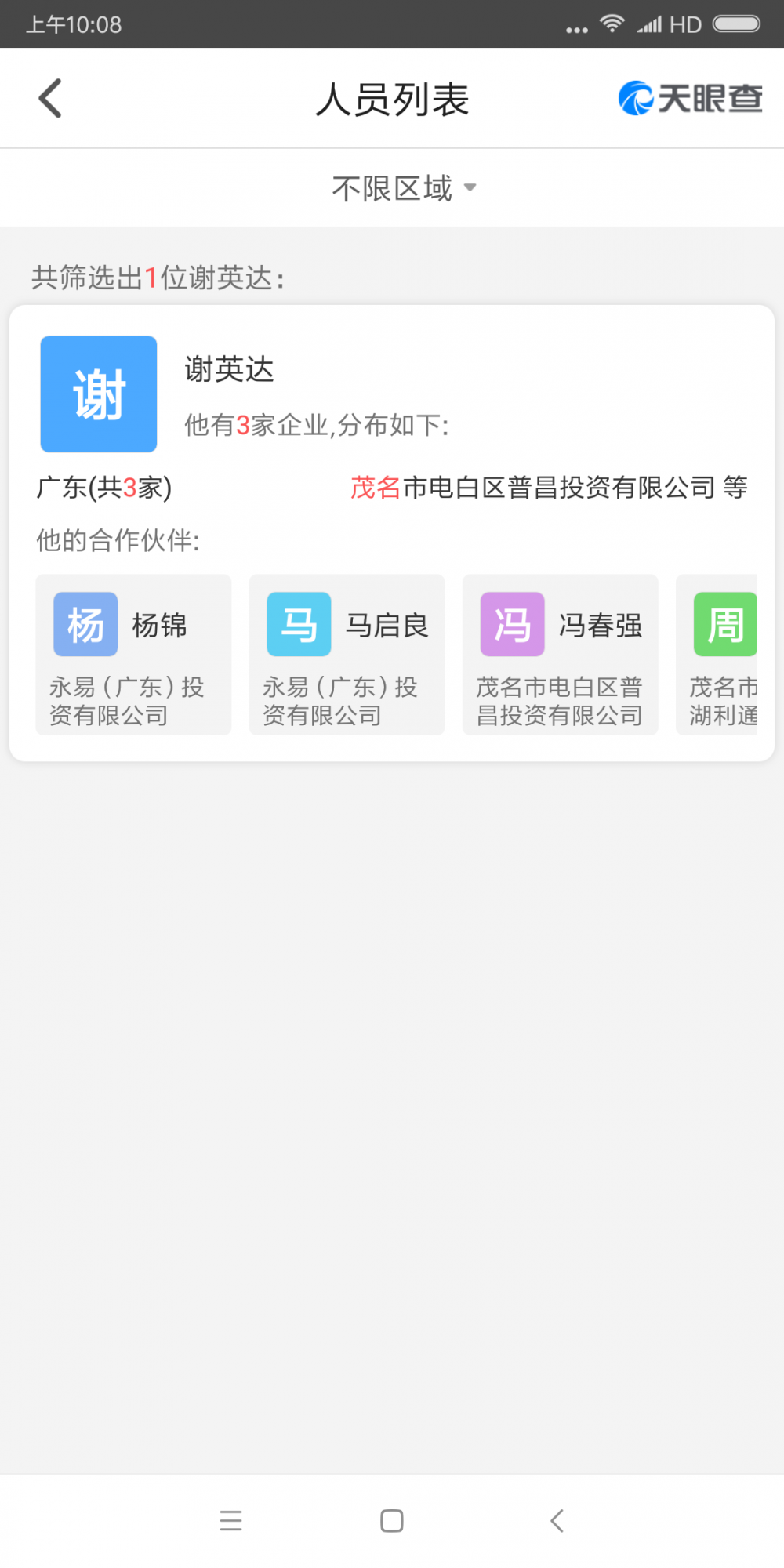
Task: View partner 杨锦's card
Action: click(x=133, y=655)
